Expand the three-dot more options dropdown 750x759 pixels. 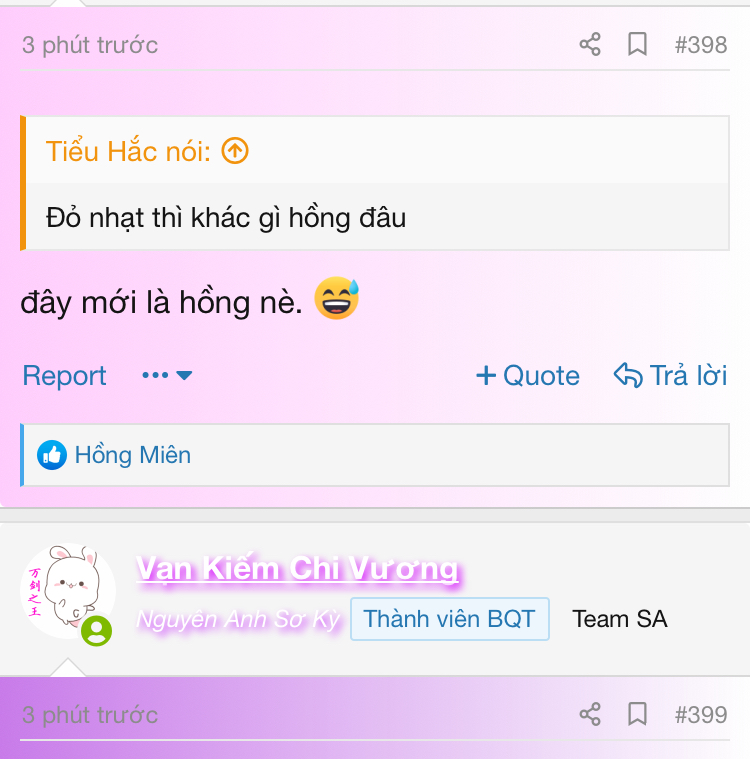167,376
